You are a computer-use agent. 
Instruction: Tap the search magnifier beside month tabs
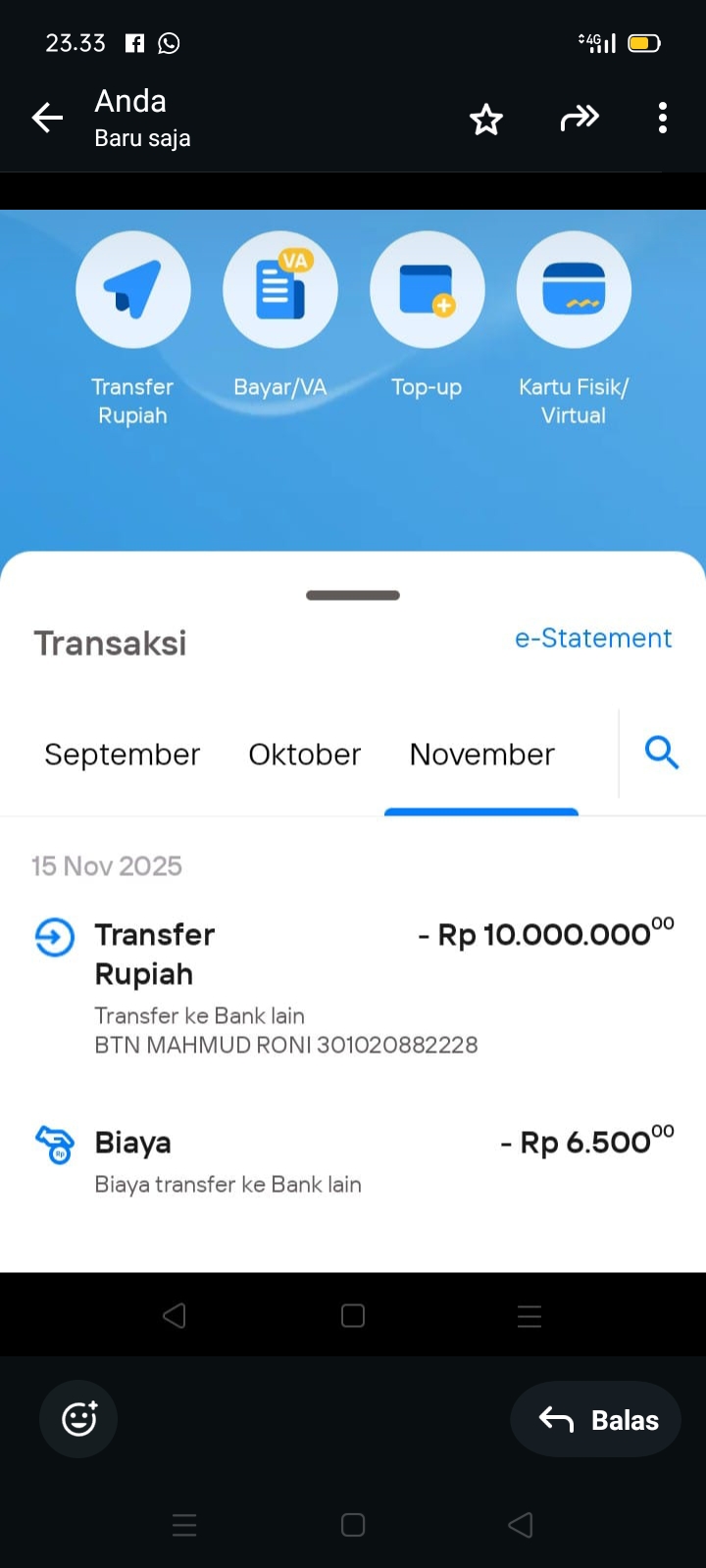click(662, 753)
